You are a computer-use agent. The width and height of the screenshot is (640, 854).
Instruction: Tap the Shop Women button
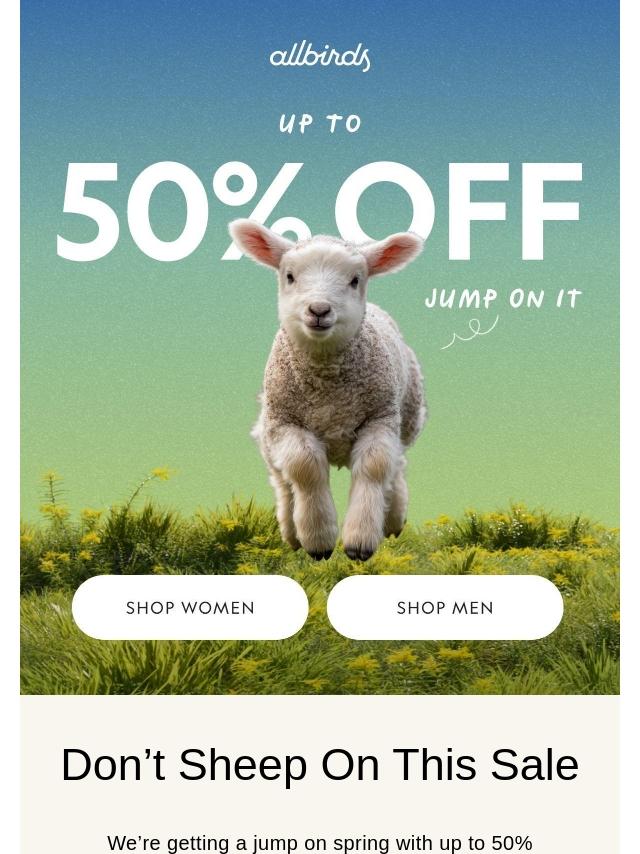coord(190,607)
